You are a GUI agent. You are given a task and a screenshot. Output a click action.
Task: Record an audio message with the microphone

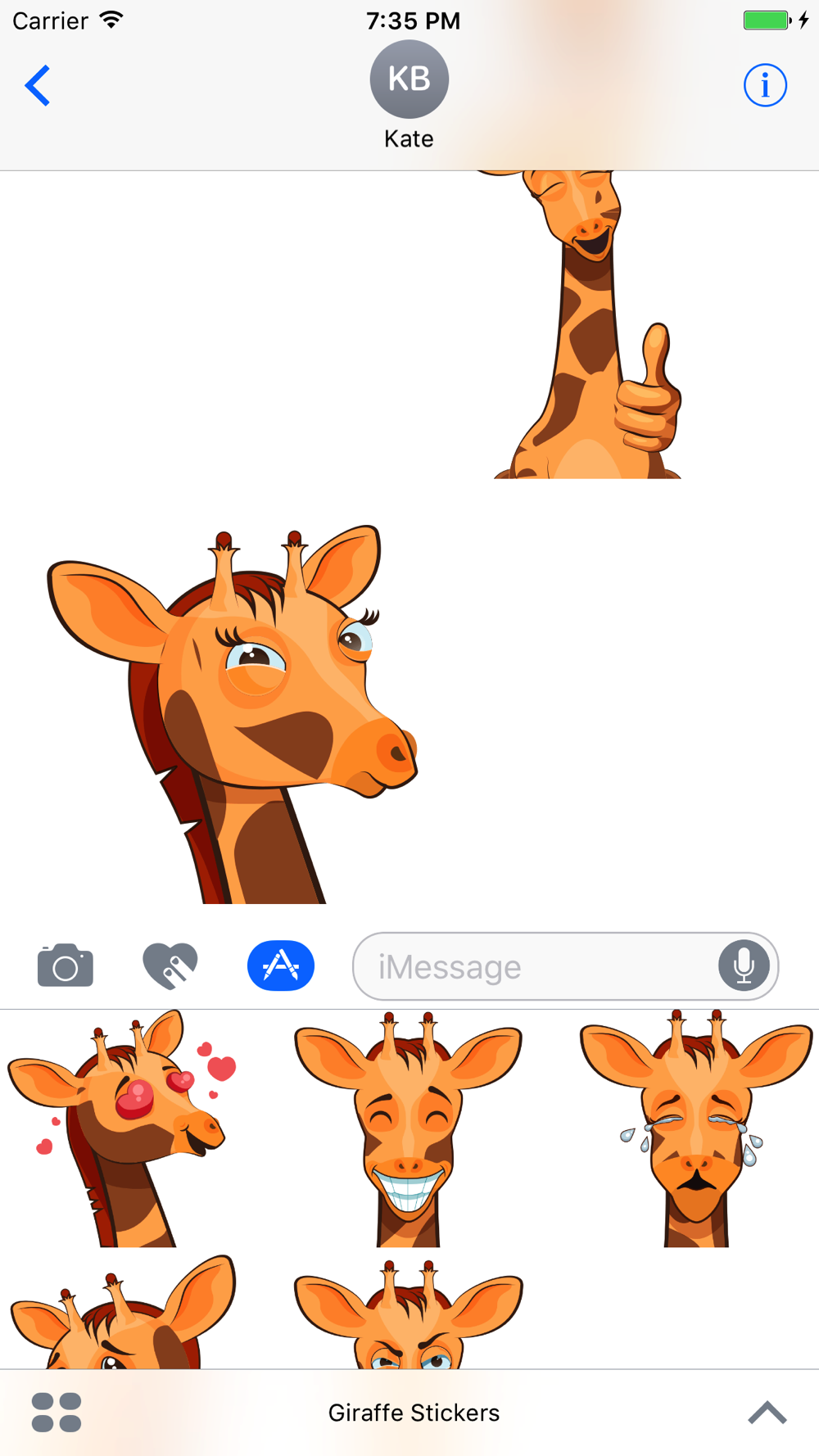[744, 966]
